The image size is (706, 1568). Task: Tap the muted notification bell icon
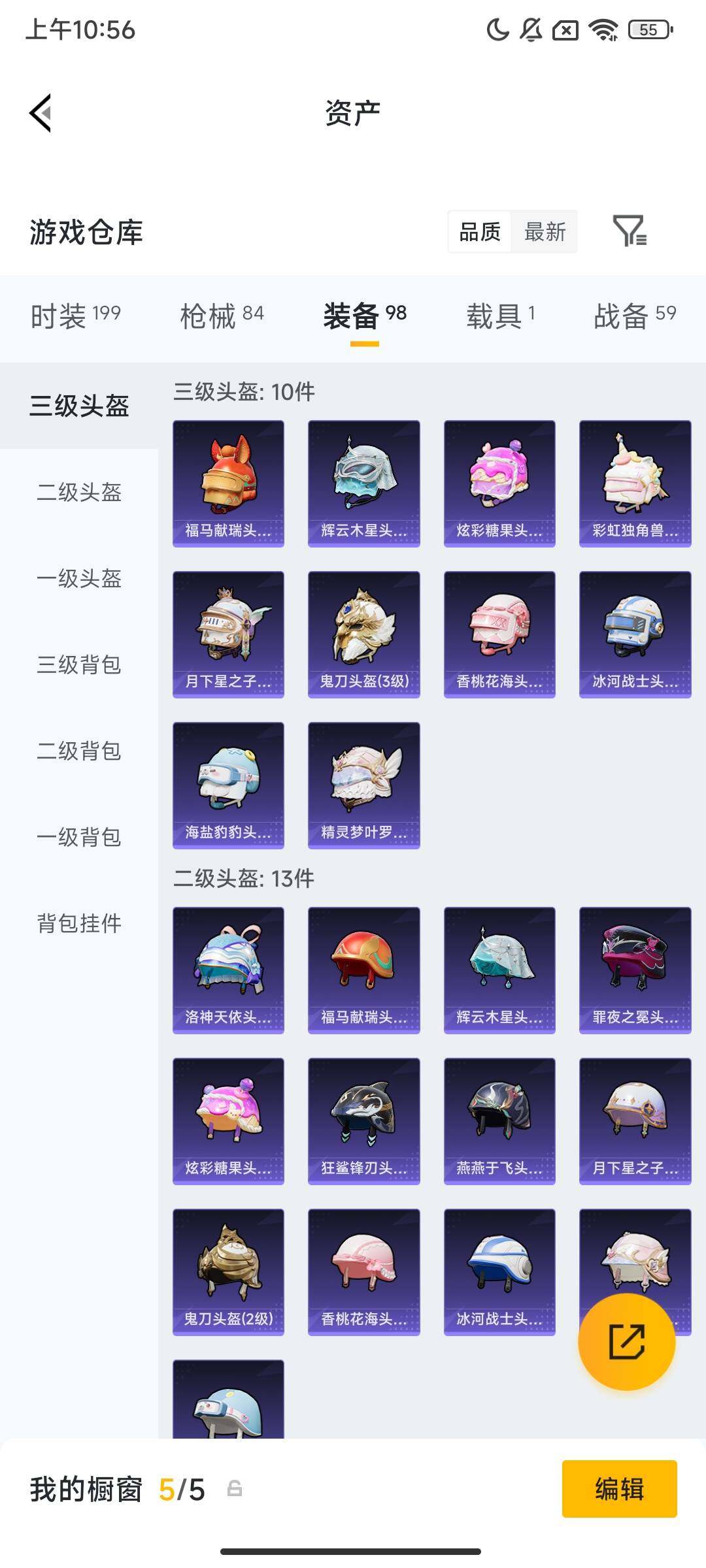[x=531, y=29]
